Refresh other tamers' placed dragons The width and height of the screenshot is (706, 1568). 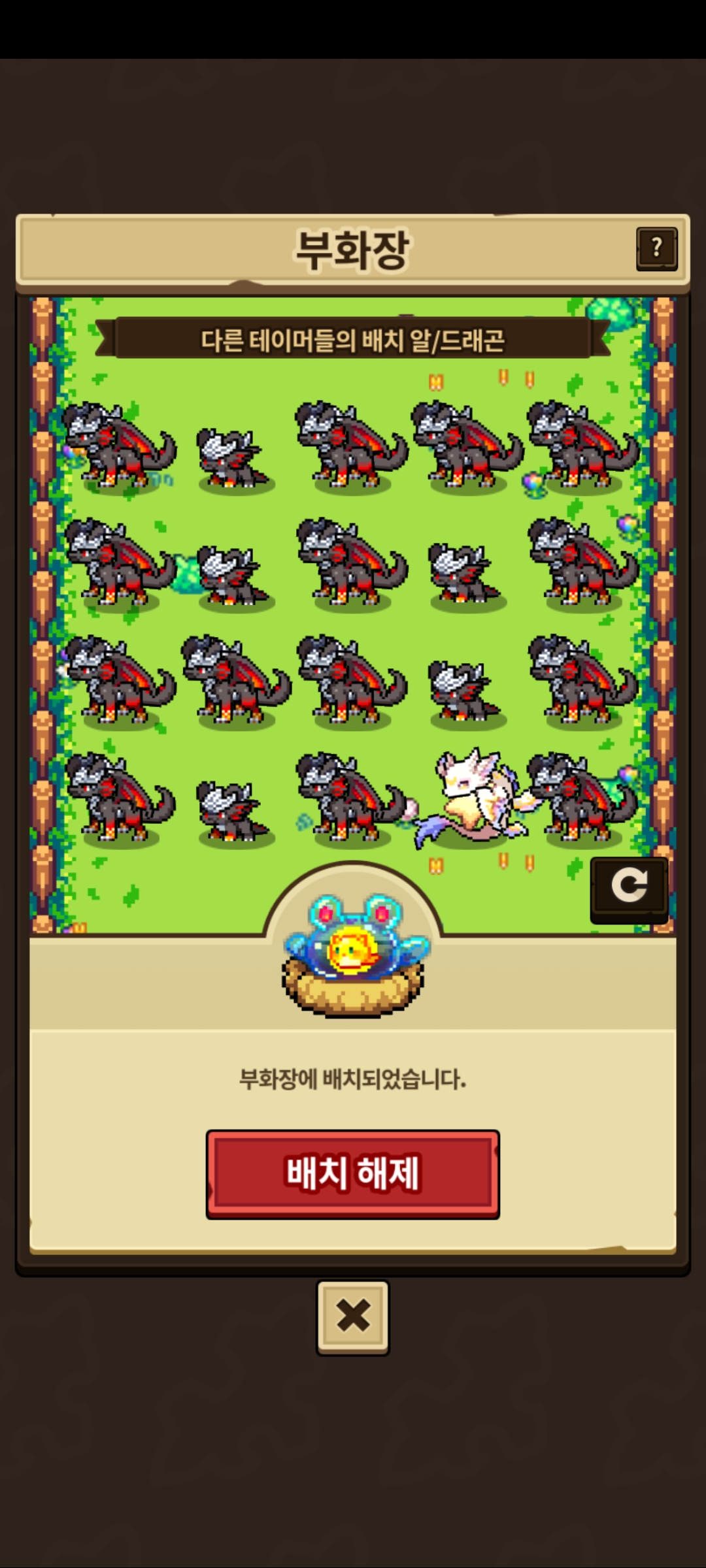(x=629, y=889)
